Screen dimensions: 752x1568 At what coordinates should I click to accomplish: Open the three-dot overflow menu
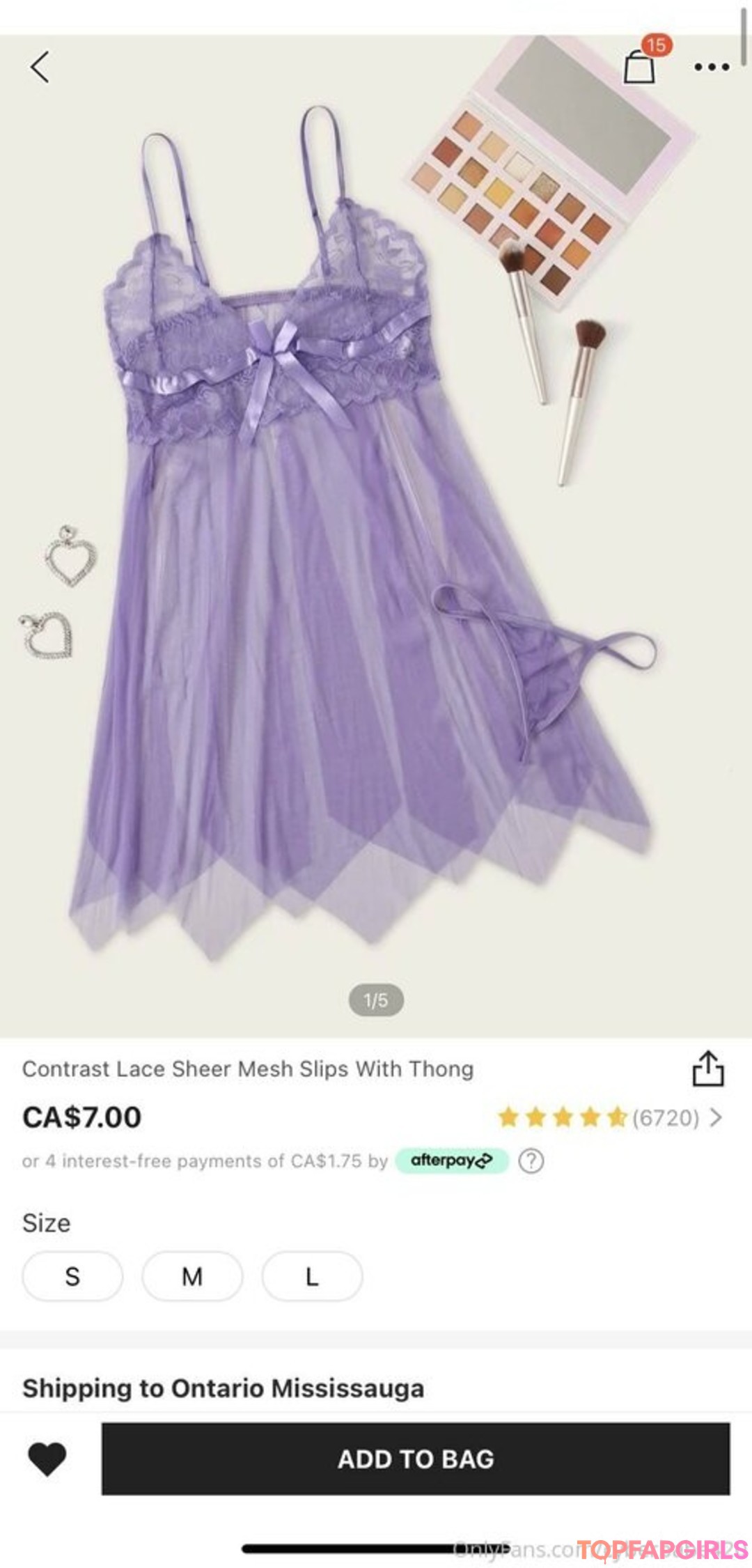(711, 68)
